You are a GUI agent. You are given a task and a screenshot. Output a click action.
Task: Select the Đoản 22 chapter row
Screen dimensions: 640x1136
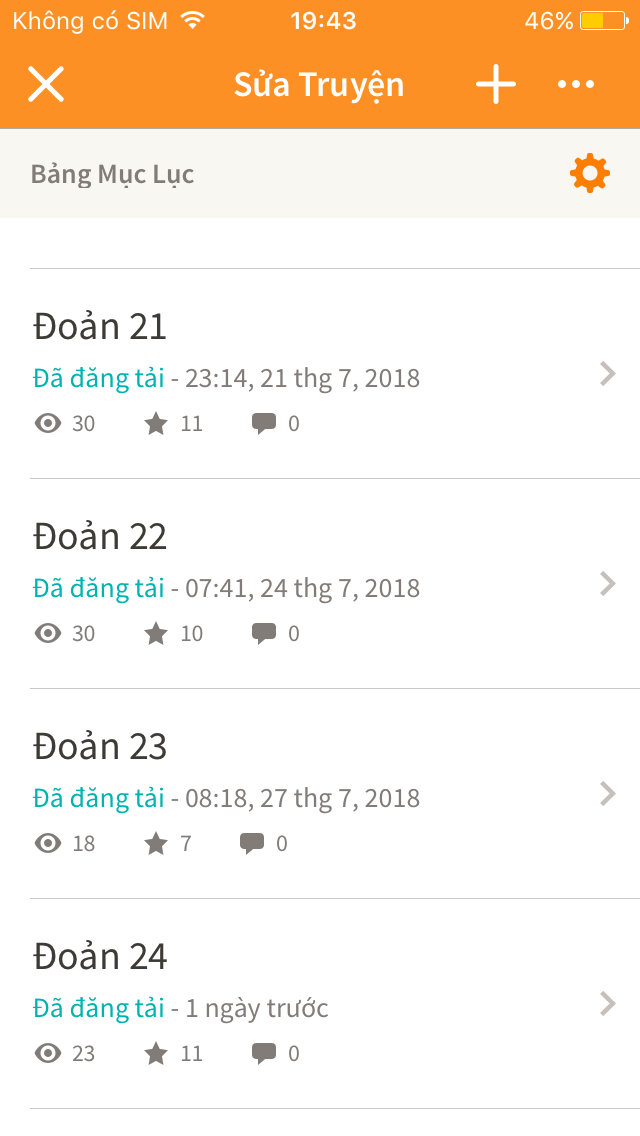[x=335, y=584]
